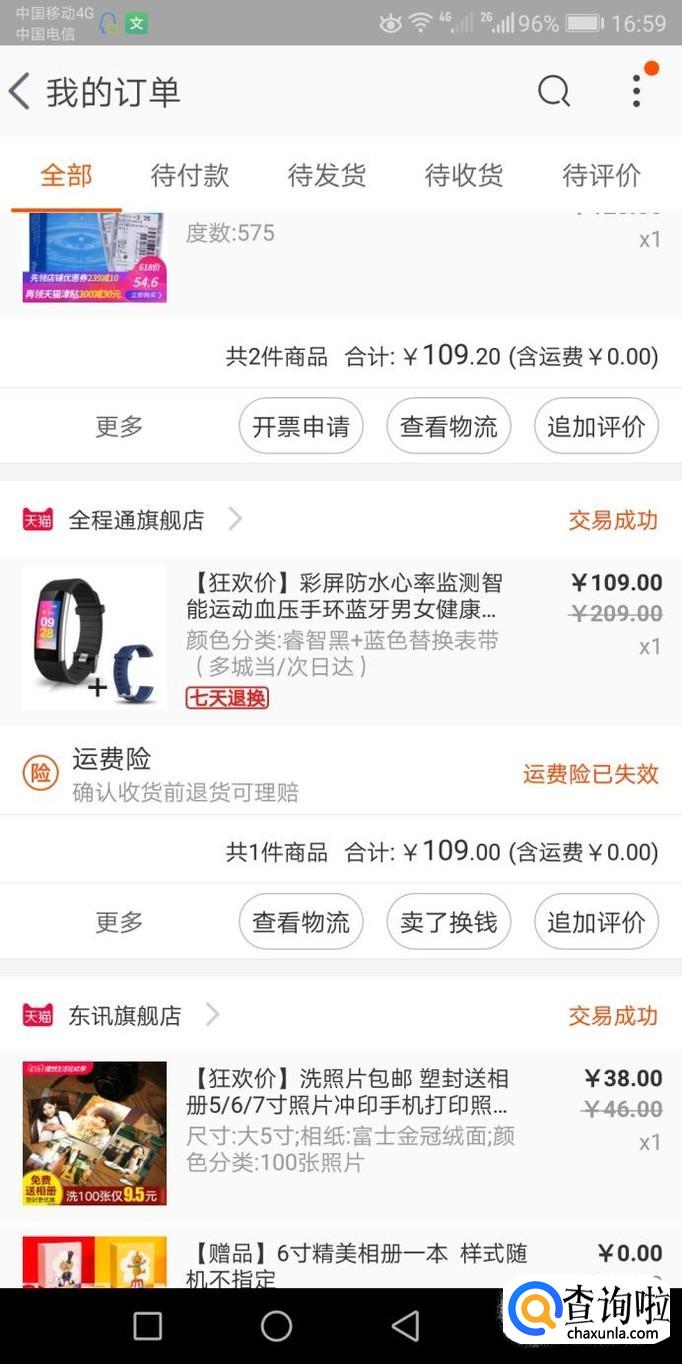Switch to 待评价 tab

pos(601,176)
